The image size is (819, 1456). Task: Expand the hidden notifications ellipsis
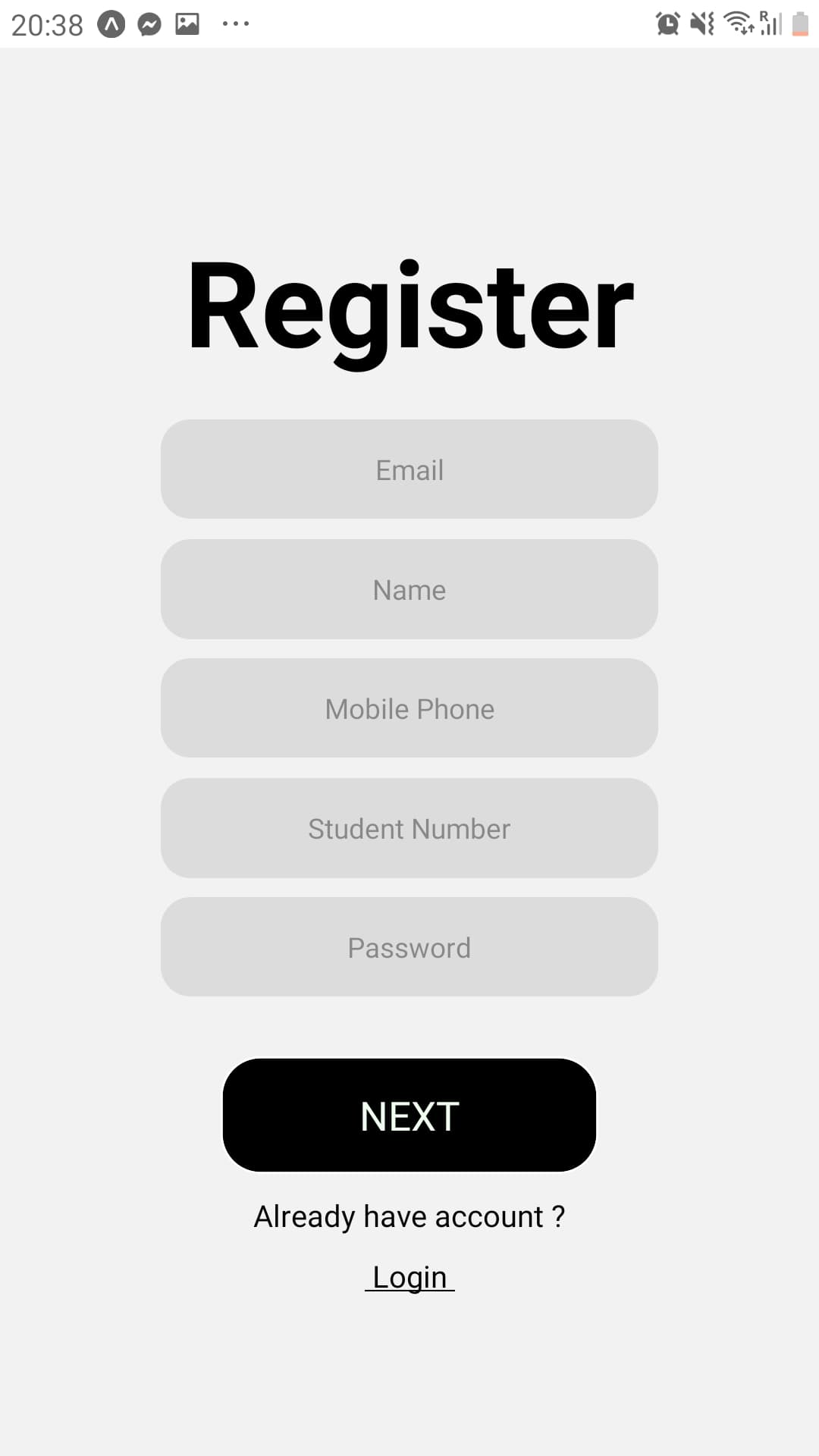(235, 24)
